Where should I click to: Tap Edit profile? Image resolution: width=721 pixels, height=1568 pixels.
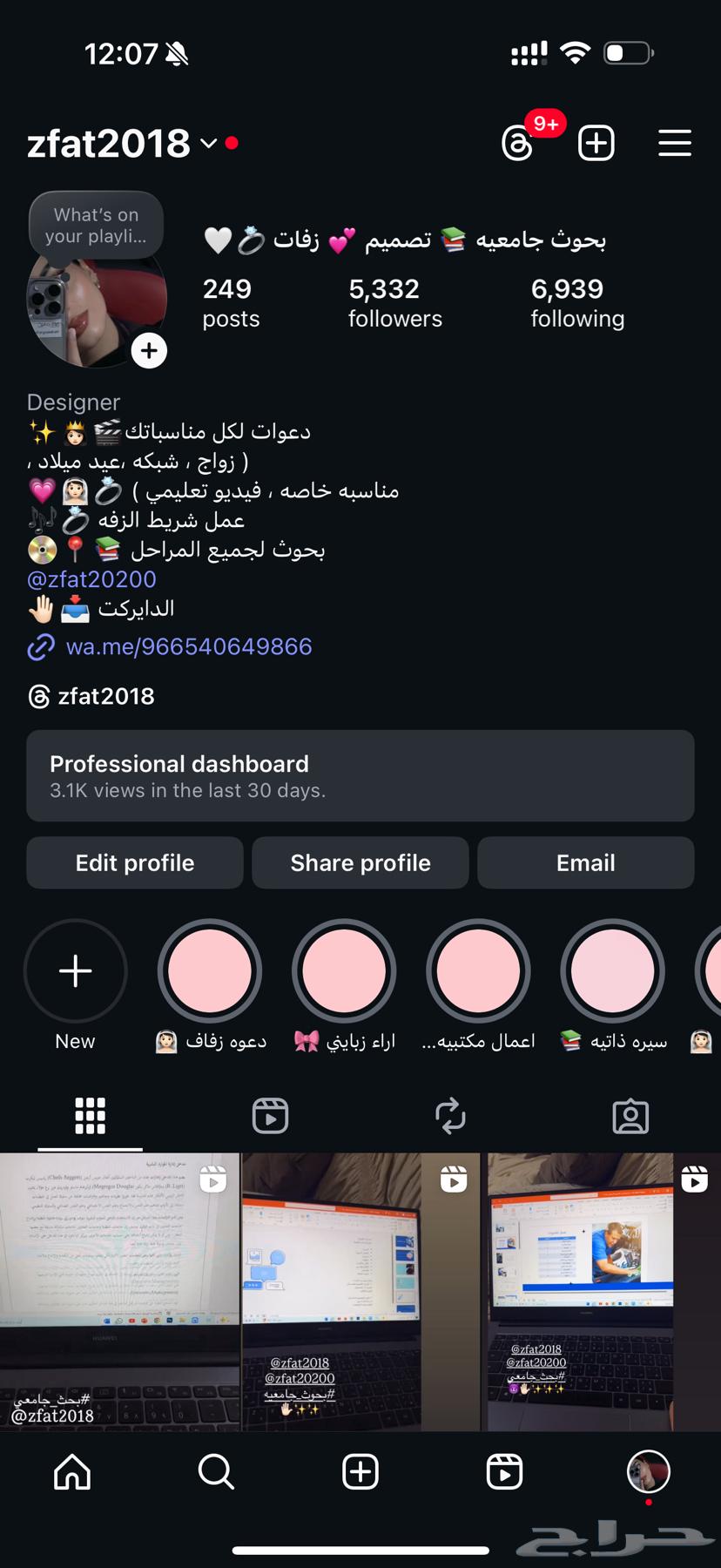pos(135,862)
